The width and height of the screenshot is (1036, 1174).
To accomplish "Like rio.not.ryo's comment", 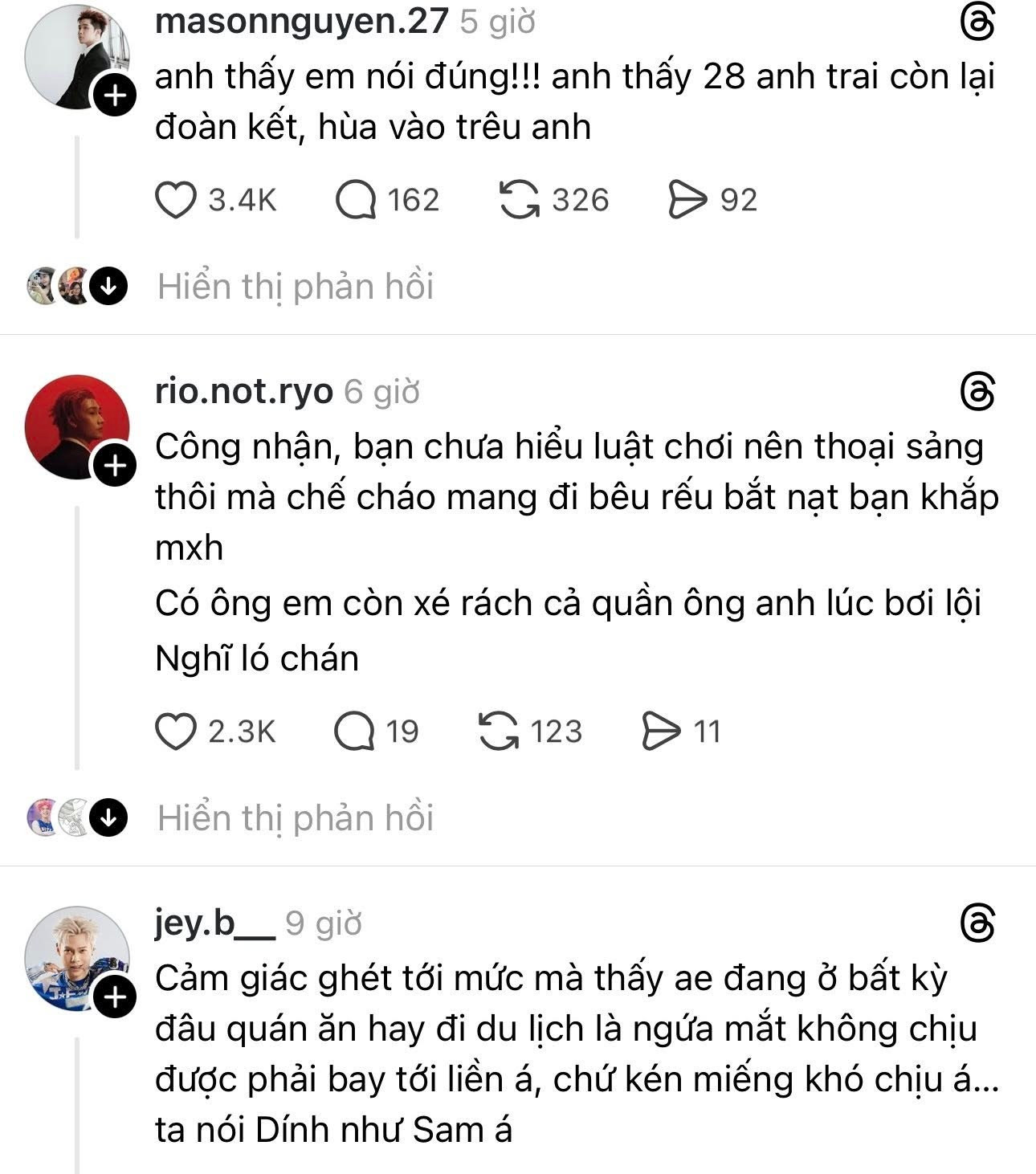I will click(x=175, y=732).
